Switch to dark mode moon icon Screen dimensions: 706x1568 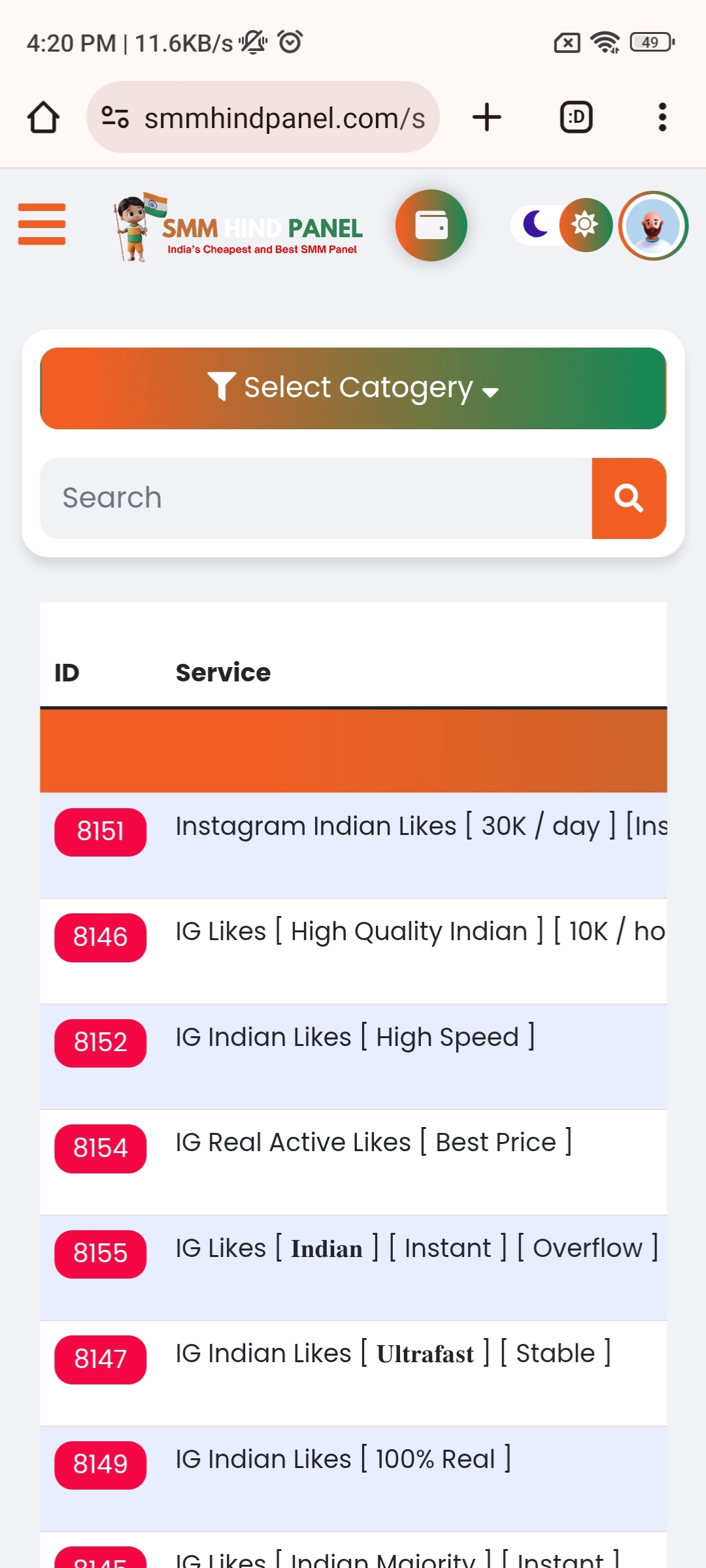point(536,225)
